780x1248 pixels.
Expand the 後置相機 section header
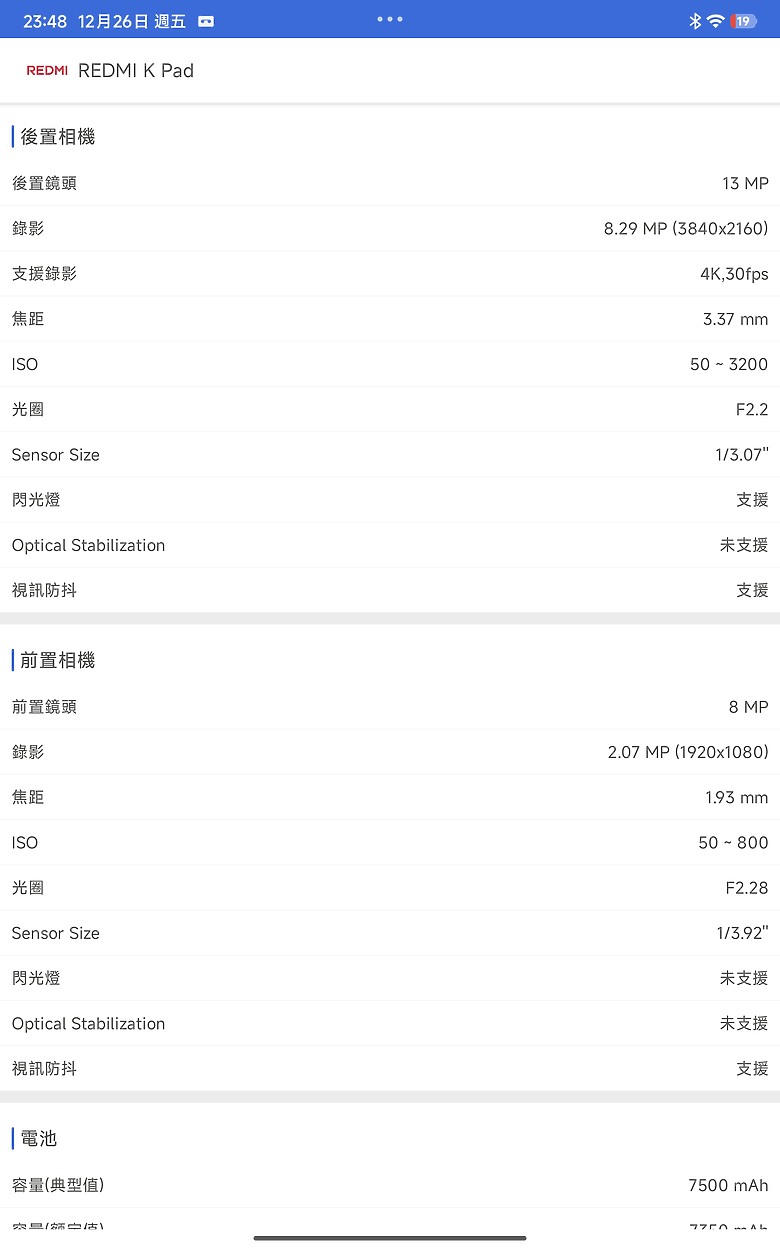point(58,136)
